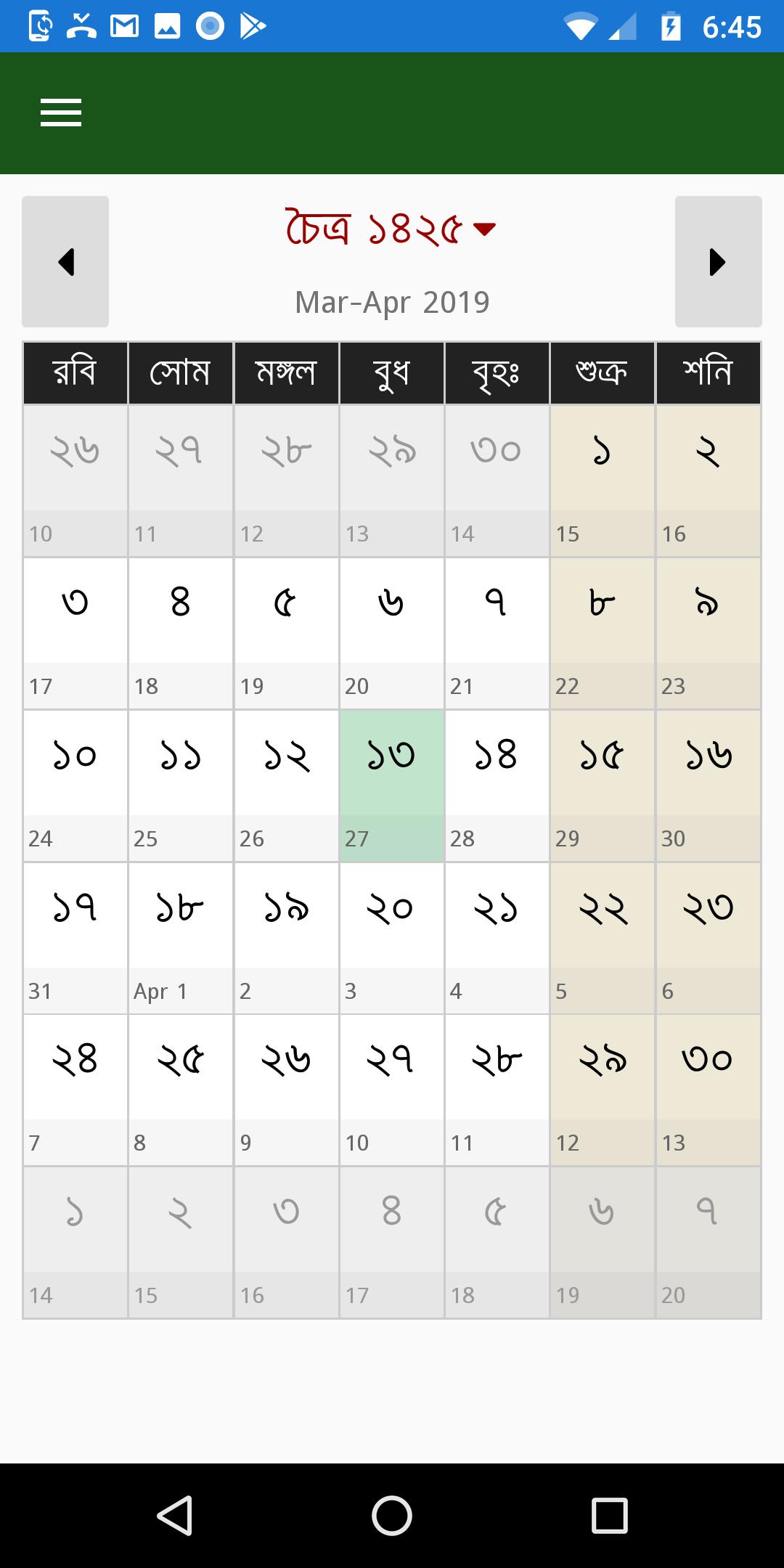Viewport: 784px width, 1568px height.
Task: Open the চৈত্র ১৪২৫ month dropdown
Action: 391,229
